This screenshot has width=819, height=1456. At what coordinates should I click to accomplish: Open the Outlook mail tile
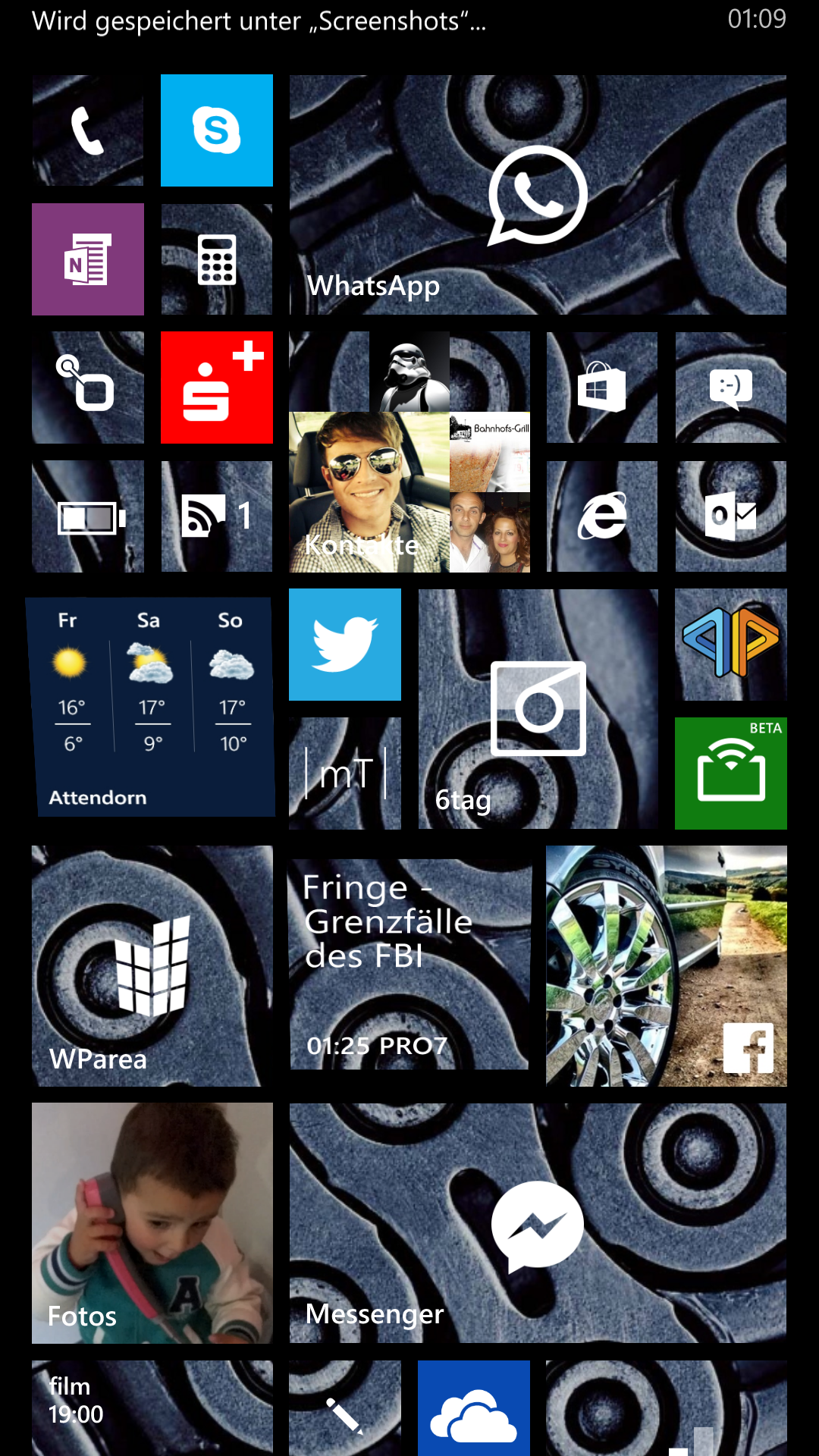(x=731, y=516)
